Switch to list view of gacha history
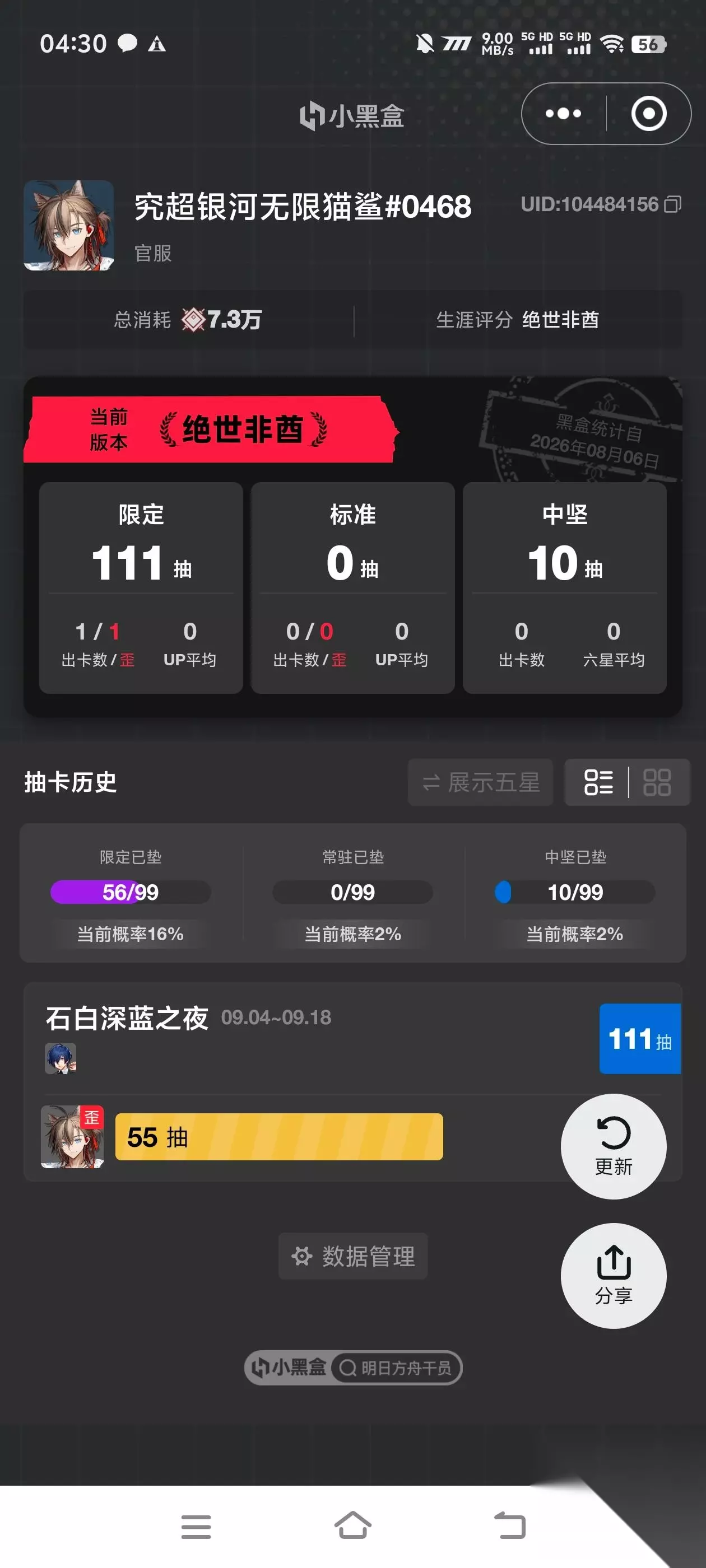The image size is (706, 1568). pos(598,782)
